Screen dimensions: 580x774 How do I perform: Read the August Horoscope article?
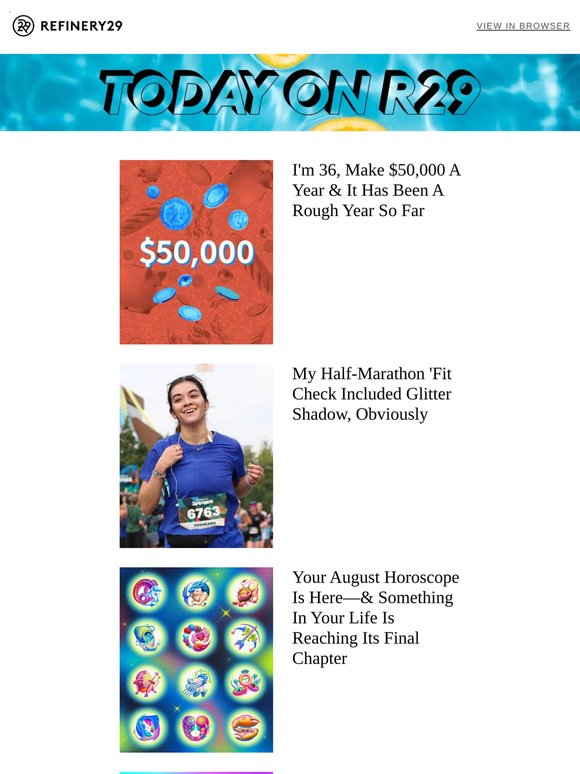[x=375, y=618]
